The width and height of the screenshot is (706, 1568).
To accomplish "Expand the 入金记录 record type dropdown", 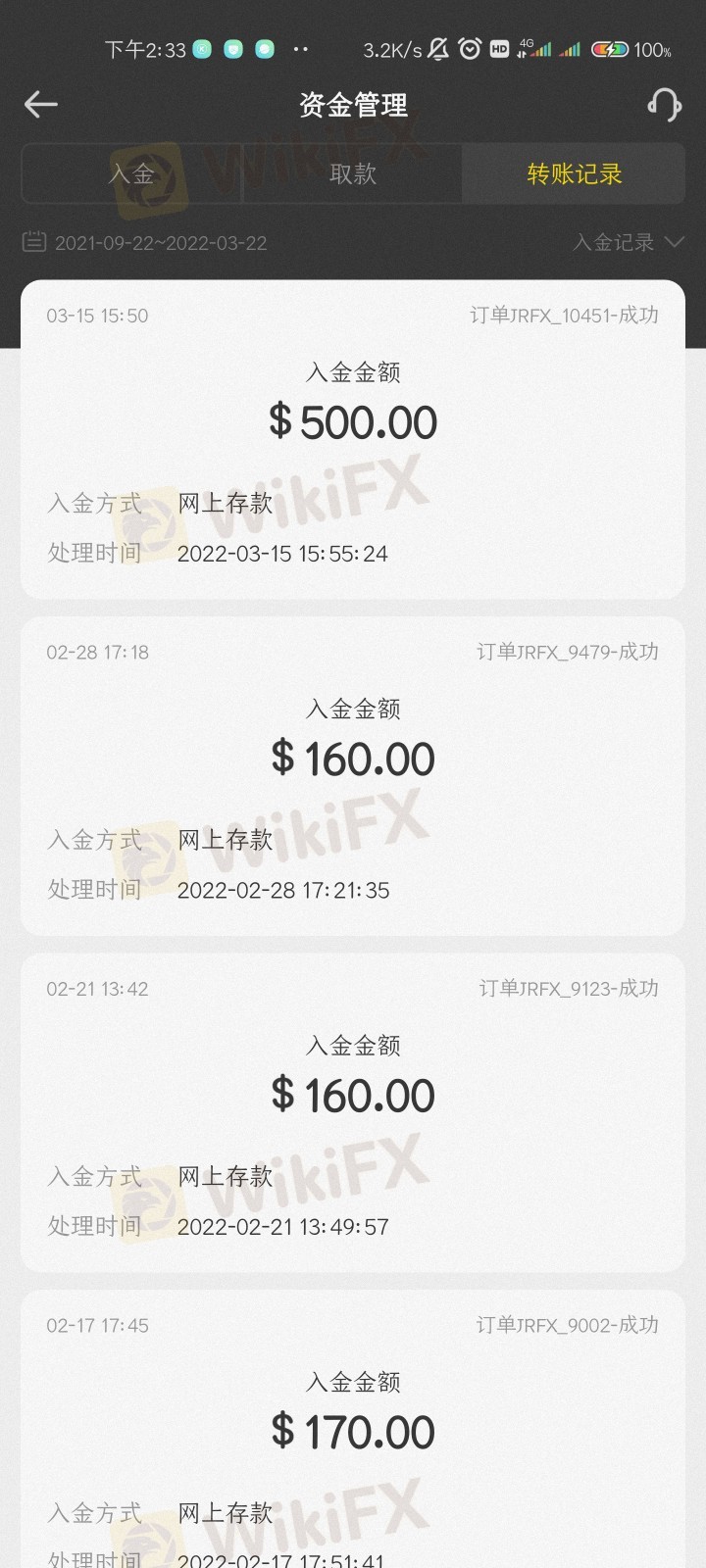I will [x=629, y=242].
